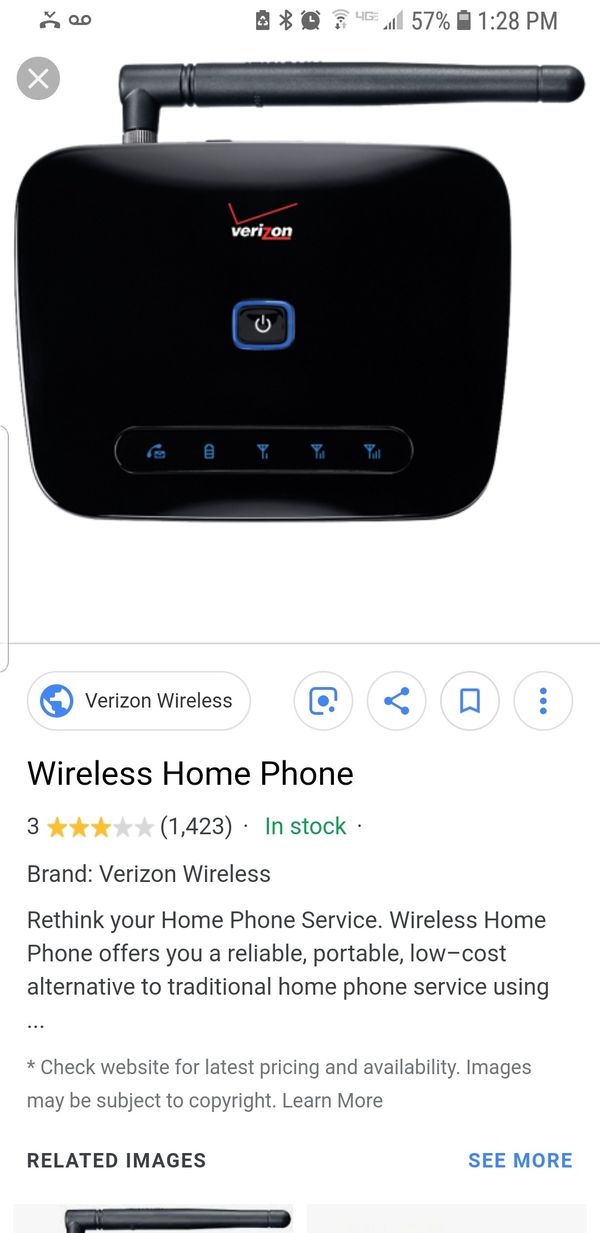Search this image with Lens
Screen dimensions: 600x1233
pyautogui.click(x=323, y=701)
